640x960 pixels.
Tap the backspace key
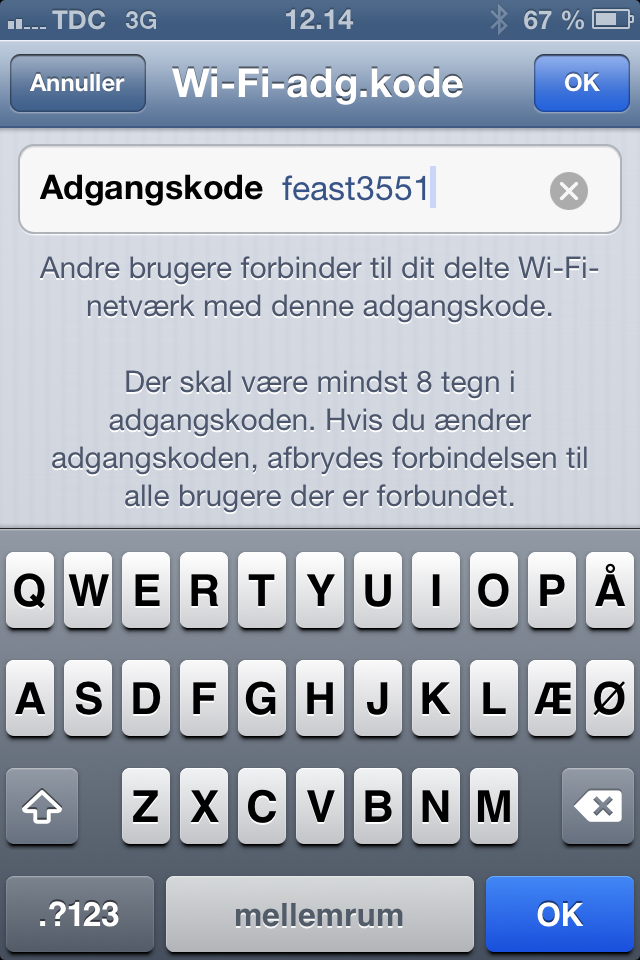(598, 807)
